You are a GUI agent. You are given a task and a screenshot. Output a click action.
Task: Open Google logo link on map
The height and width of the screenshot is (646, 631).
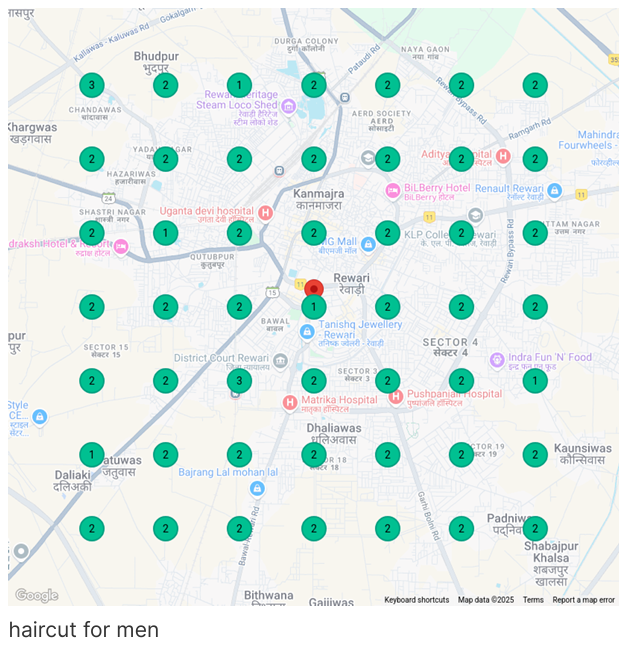[36, 596]
